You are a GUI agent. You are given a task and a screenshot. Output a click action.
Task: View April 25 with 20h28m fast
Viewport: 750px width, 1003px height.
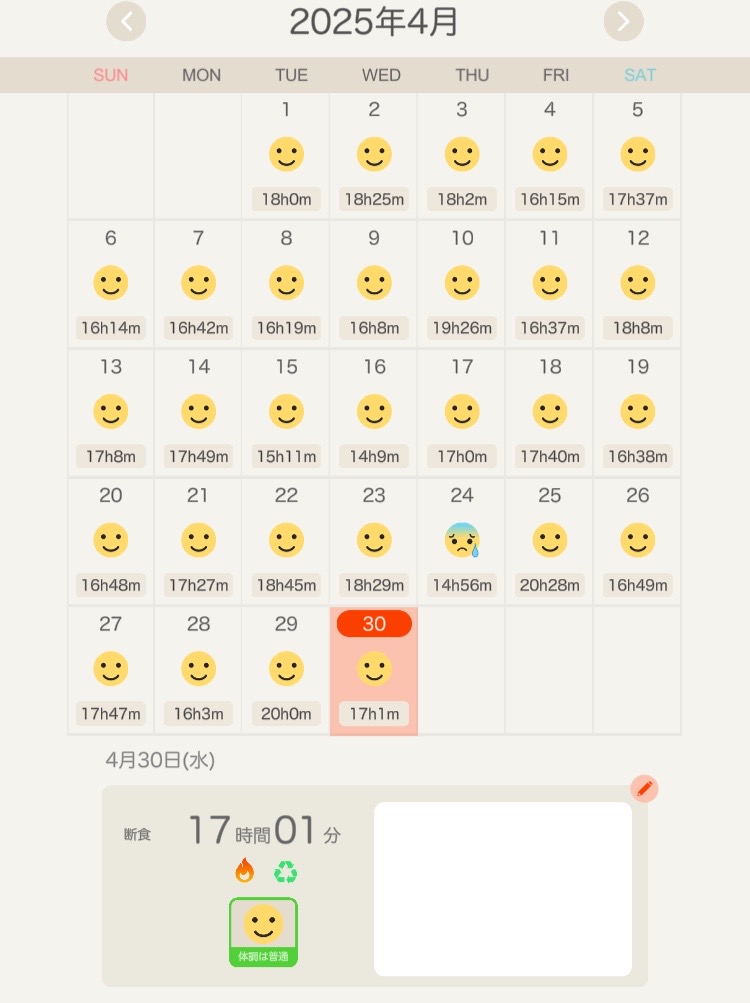[549, 541]
